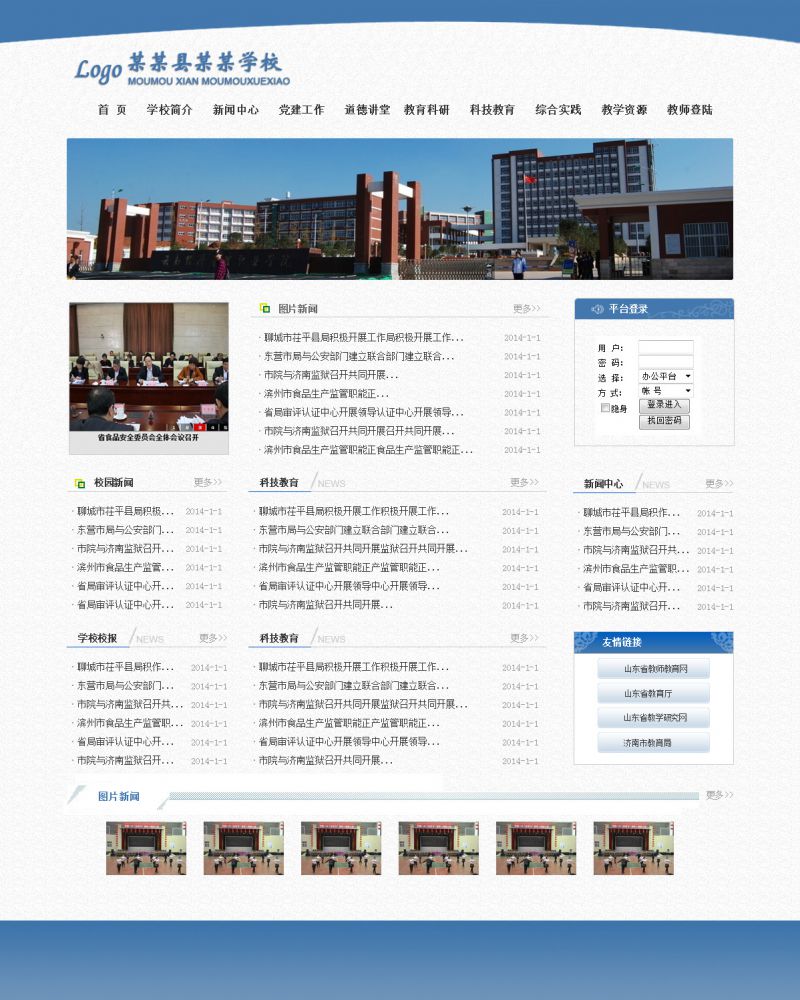Expand the 办公平台 platform dropdown

[x=666, y=377]
